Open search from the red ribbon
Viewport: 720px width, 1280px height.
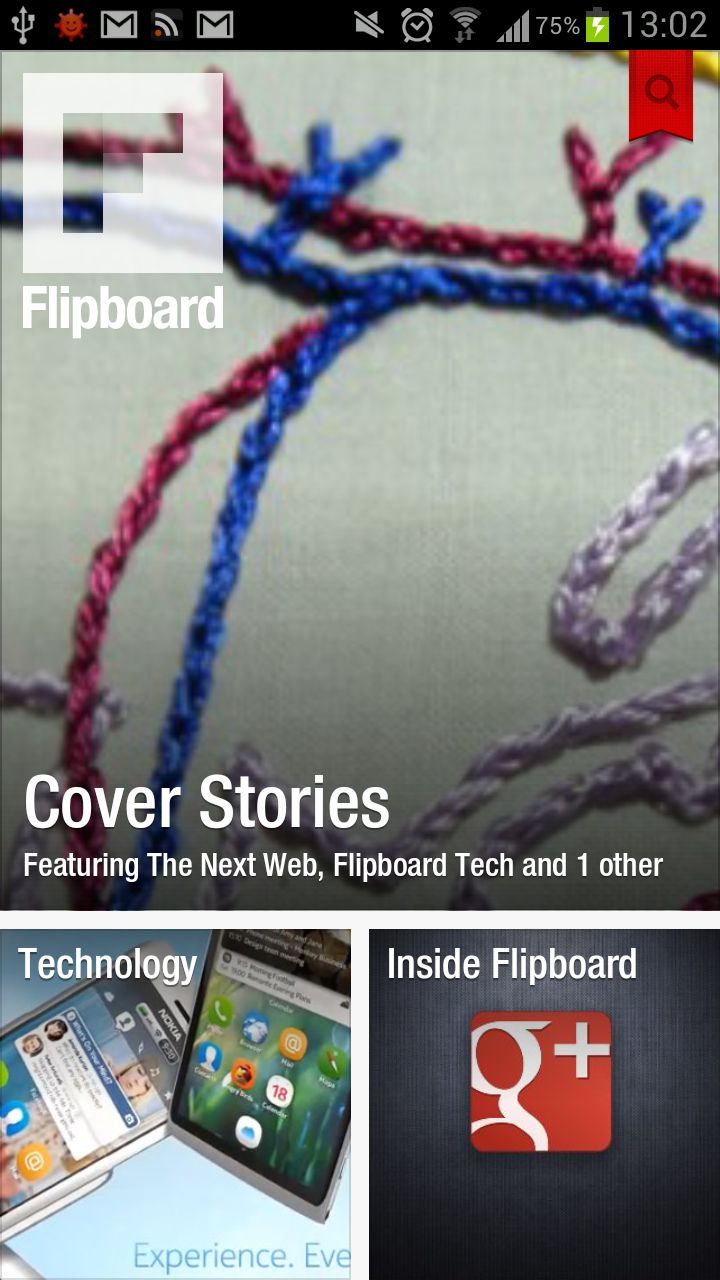tap(661, 92)
